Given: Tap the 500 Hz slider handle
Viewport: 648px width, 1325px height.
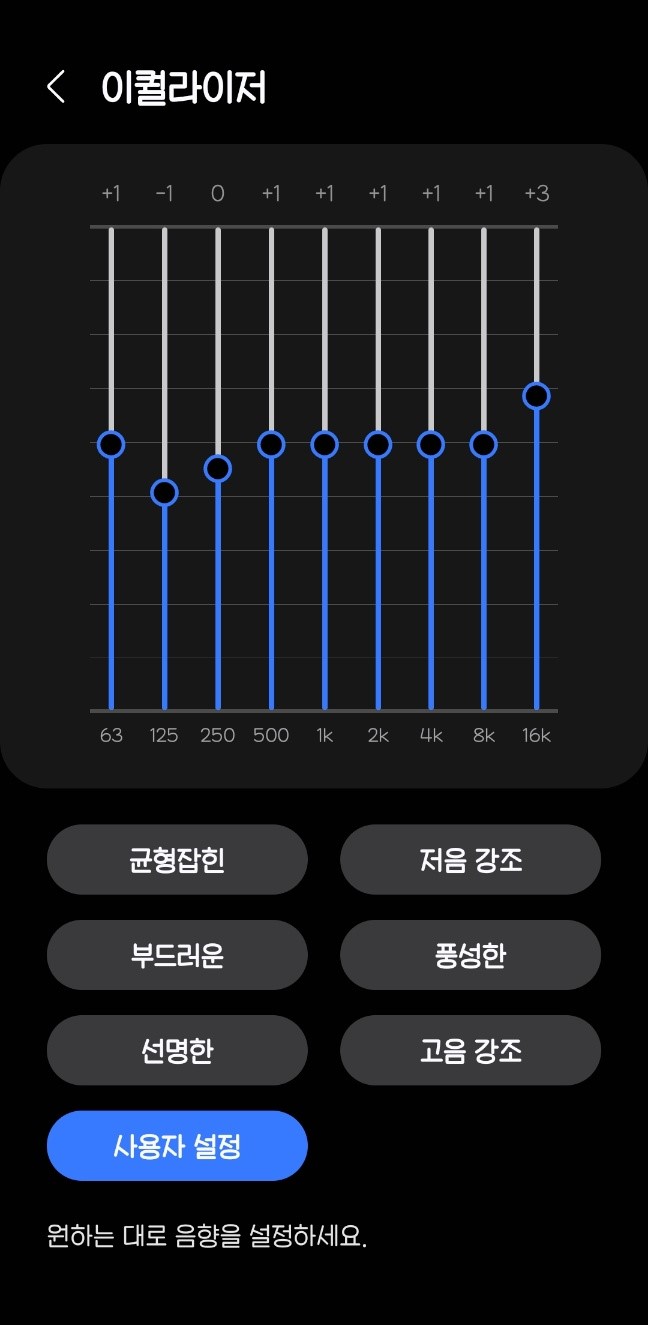Looking at the screenshot, I should (x=271, y=444).
